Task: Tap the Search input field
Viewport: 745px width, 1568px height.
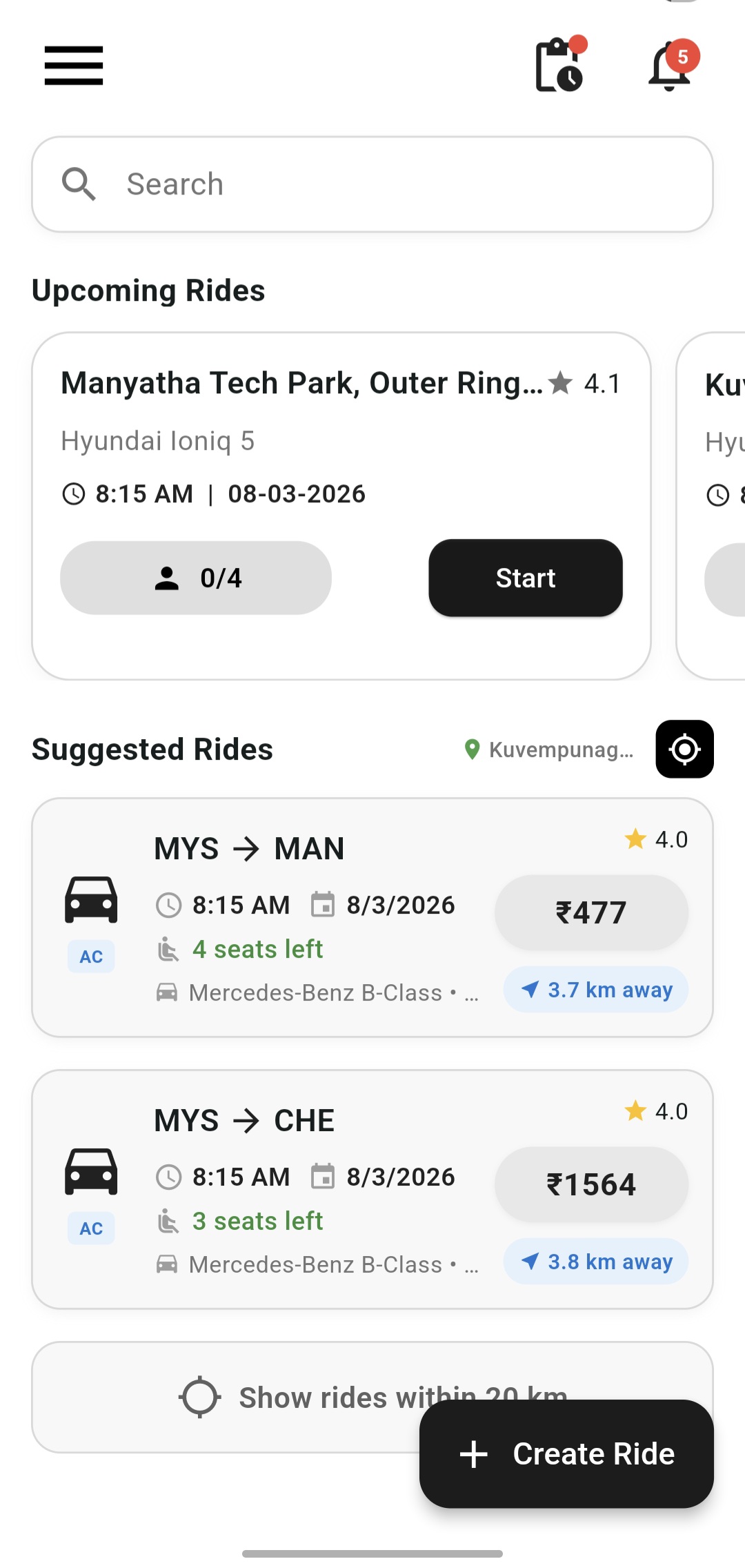Action: click(372, 184)
